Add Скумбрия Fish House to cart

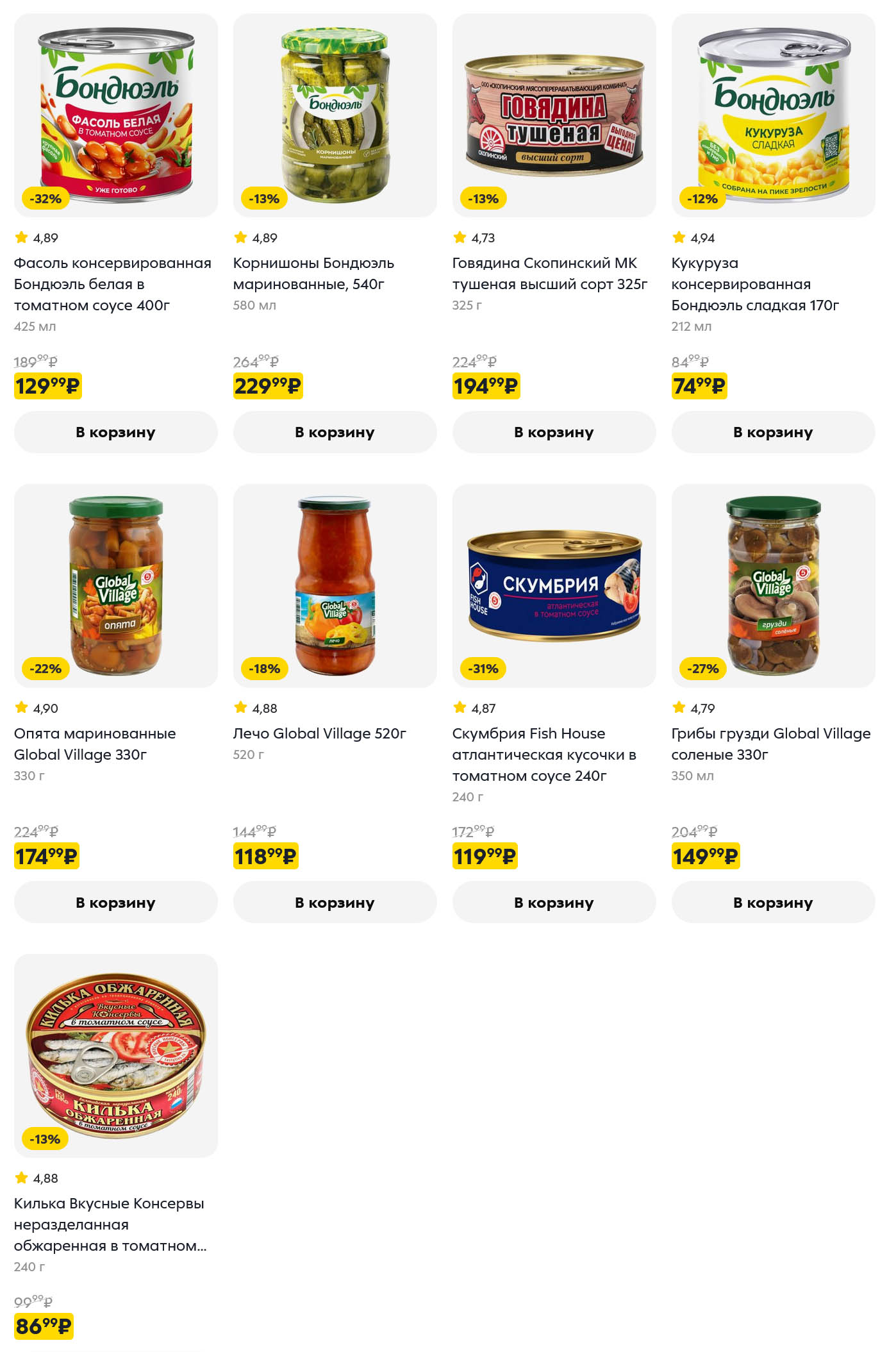(x=554, y=902)
